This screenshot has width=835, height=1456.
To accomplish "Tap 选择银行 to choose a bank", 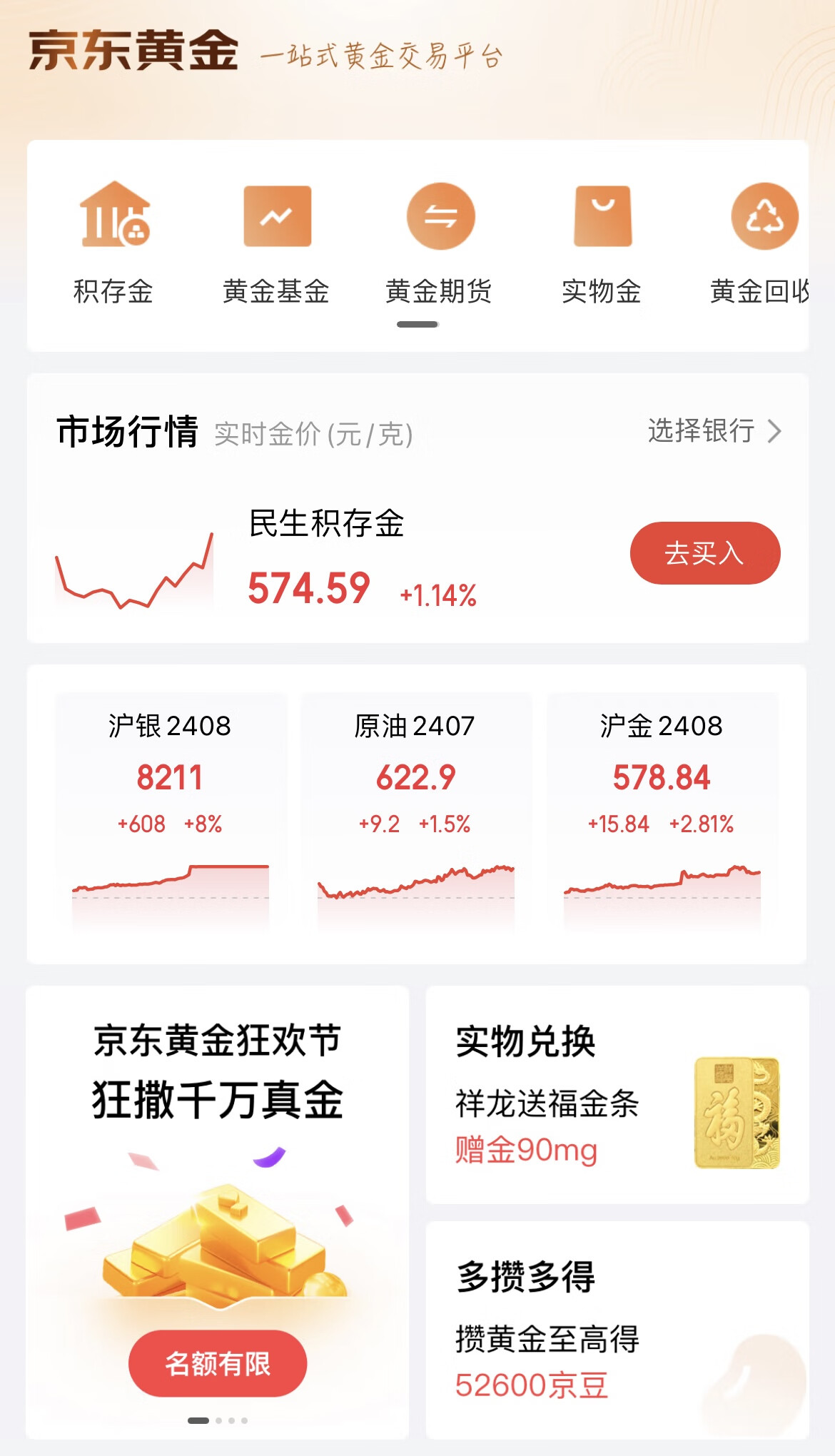I will point(714,431).
